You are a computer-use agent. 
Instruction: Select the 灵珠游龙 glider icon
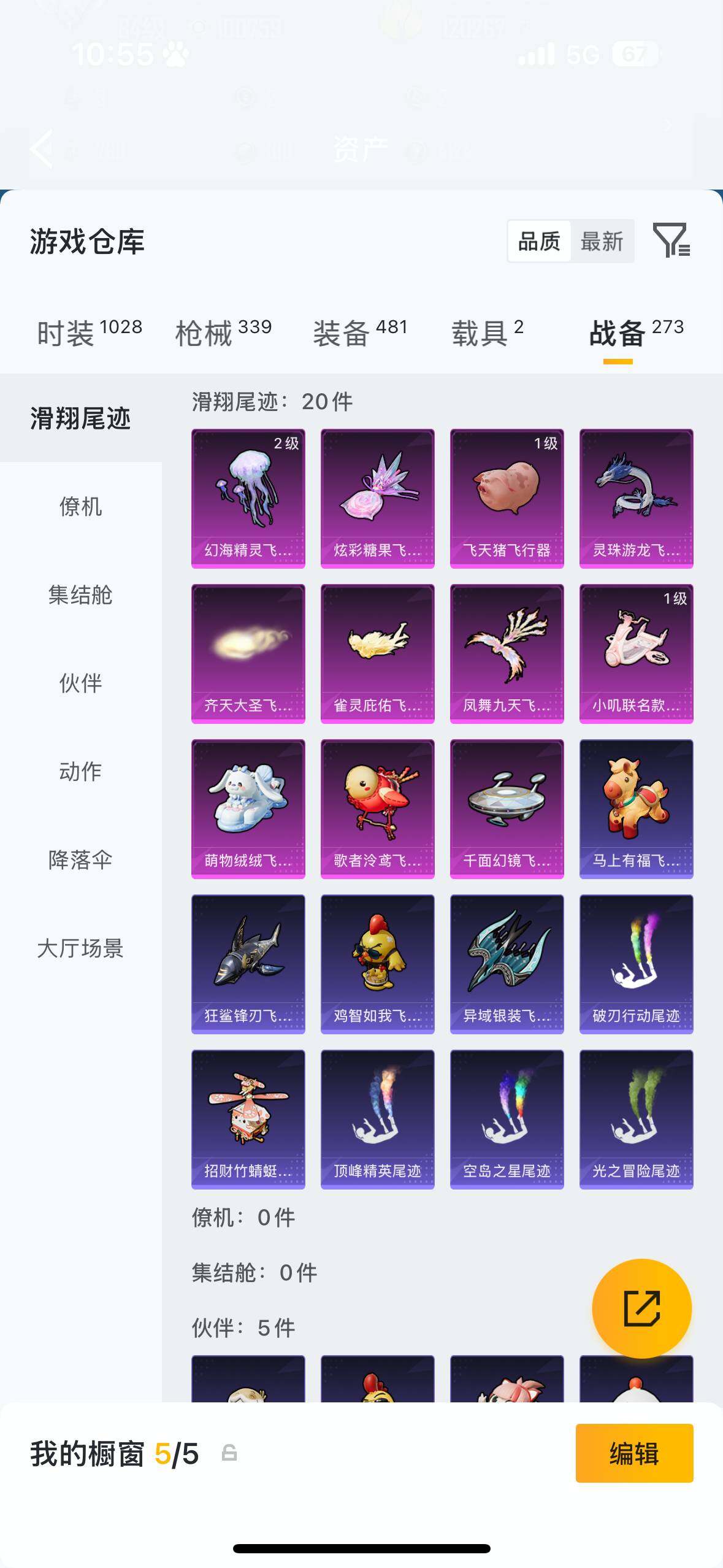636,497
